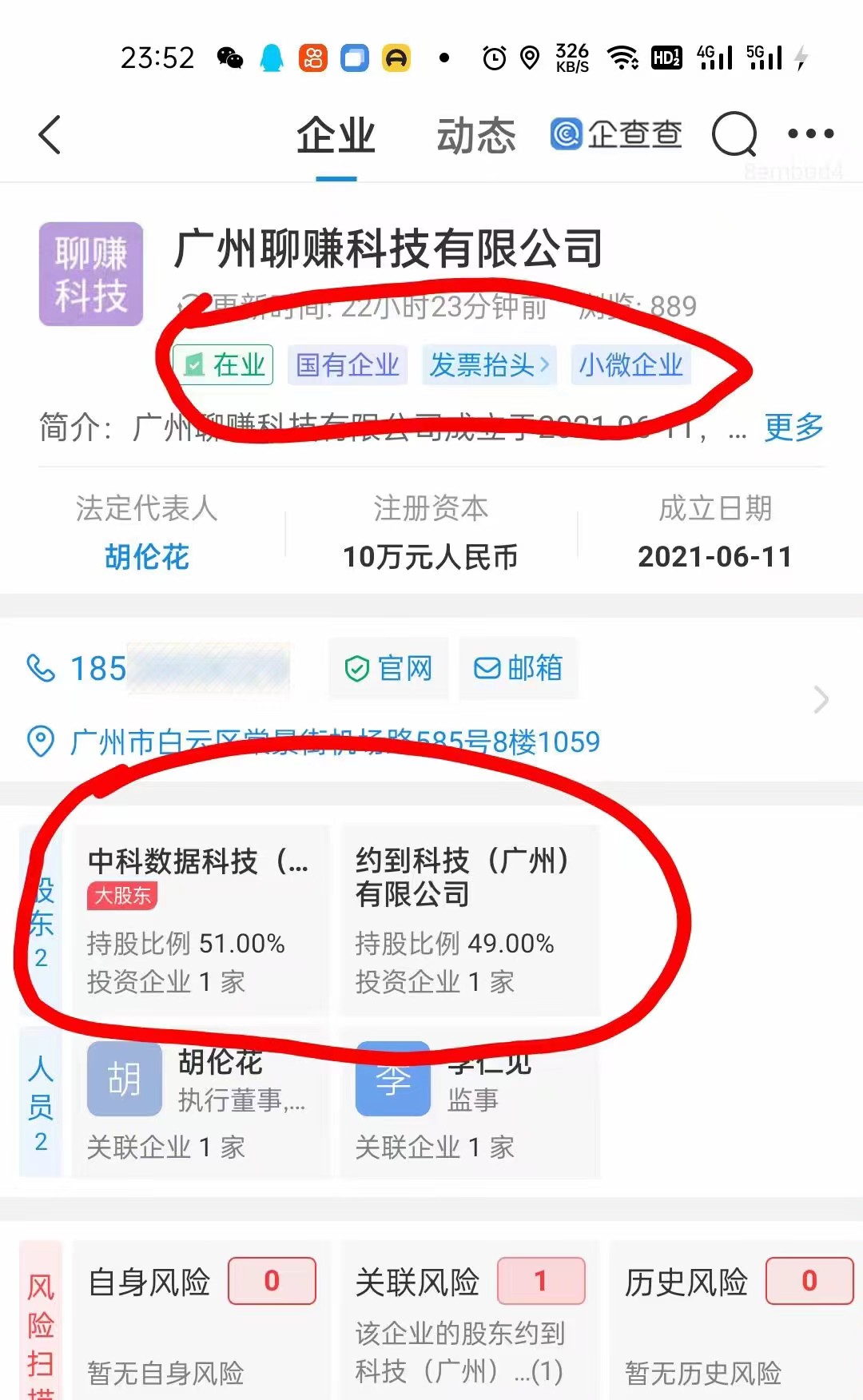
Task: Open the 官网 official website button
Action: coord(388,668)
